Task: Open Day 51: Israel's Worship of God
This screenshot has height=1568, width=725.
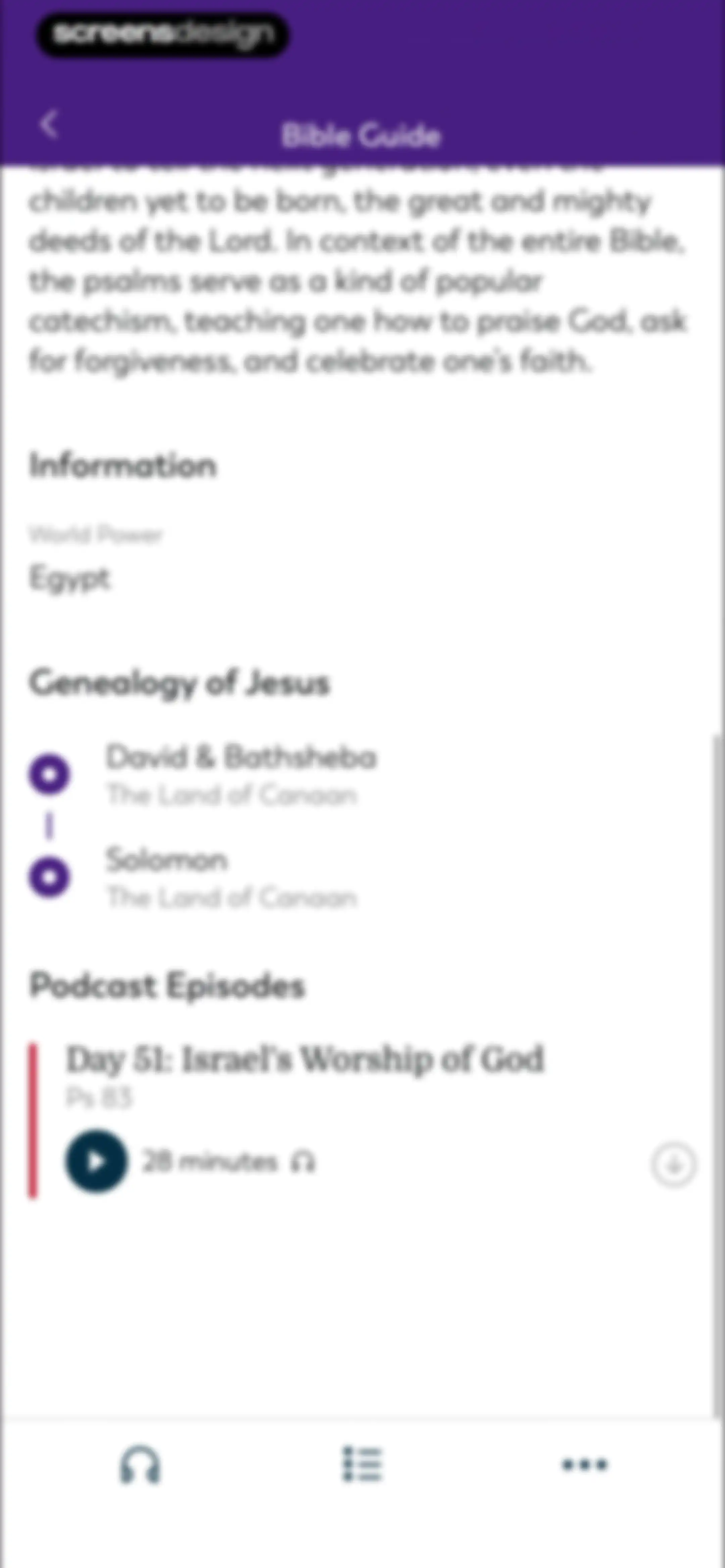Action: 304,1060
